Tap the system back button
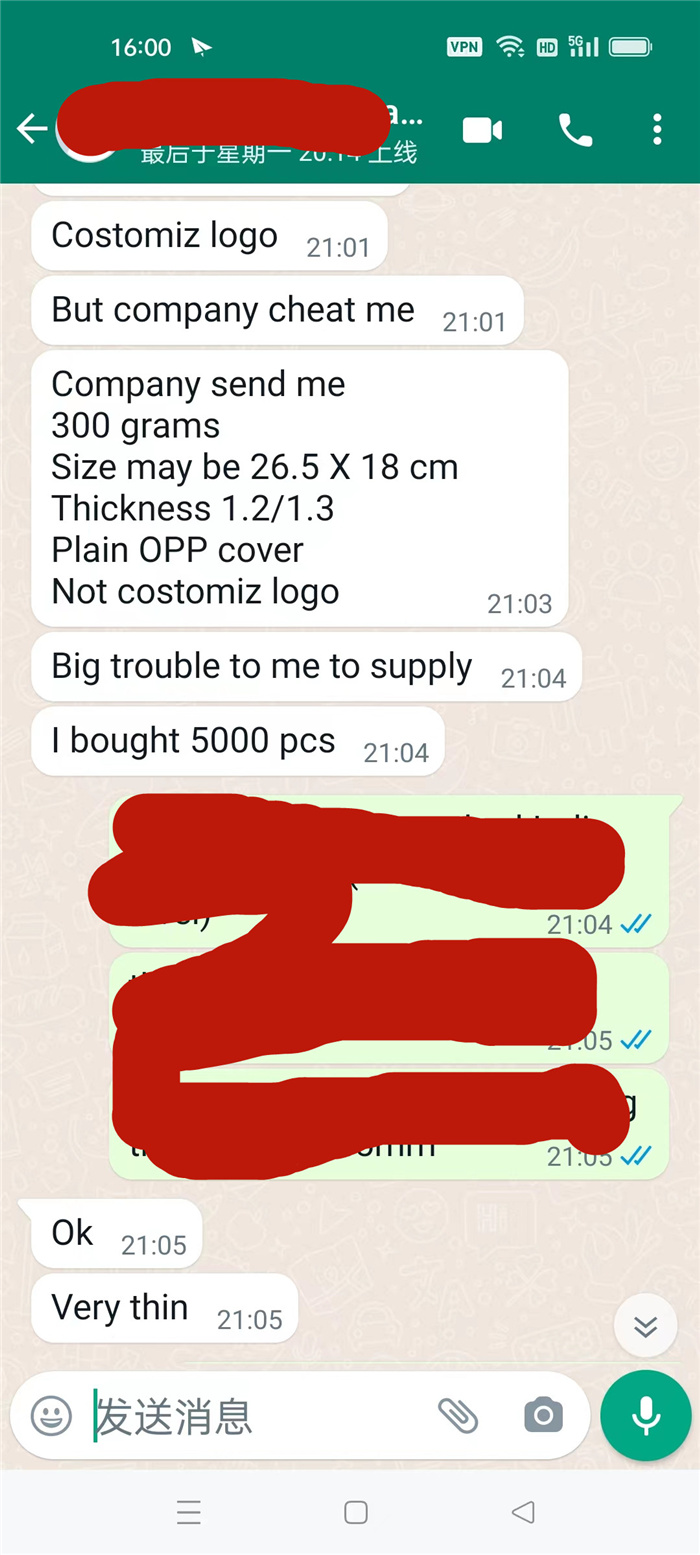 point(522,1512)
